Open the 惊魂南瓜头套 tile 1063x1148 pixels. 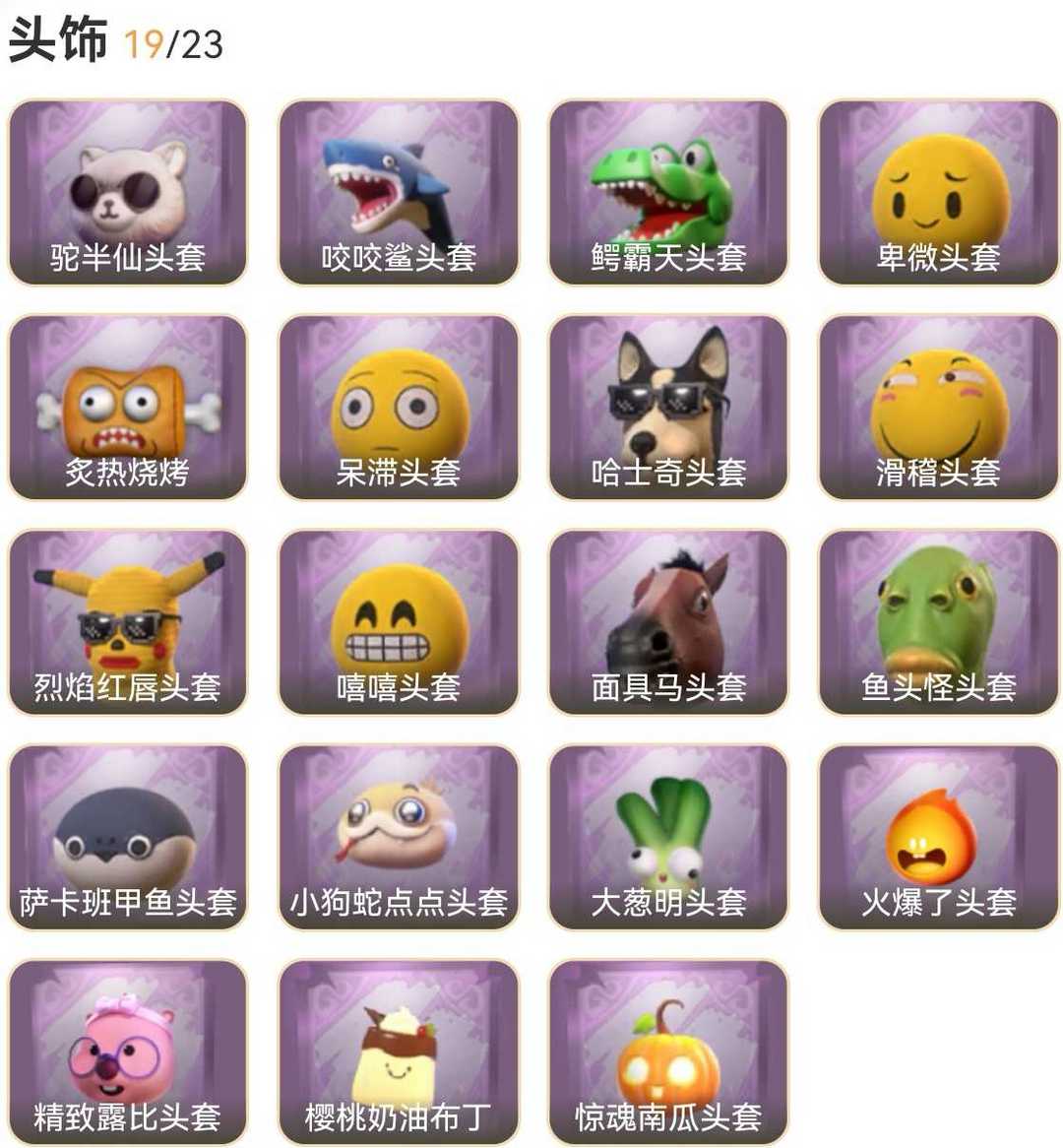click(668, 1052)
